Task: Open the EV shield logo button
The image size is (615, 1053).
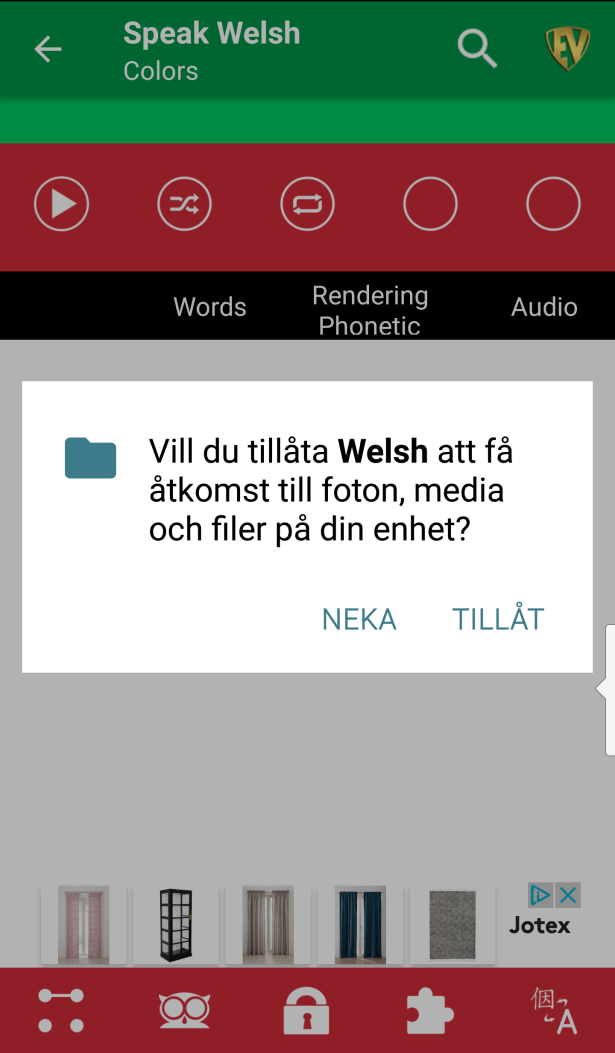Action: click(x=567, y=48)
